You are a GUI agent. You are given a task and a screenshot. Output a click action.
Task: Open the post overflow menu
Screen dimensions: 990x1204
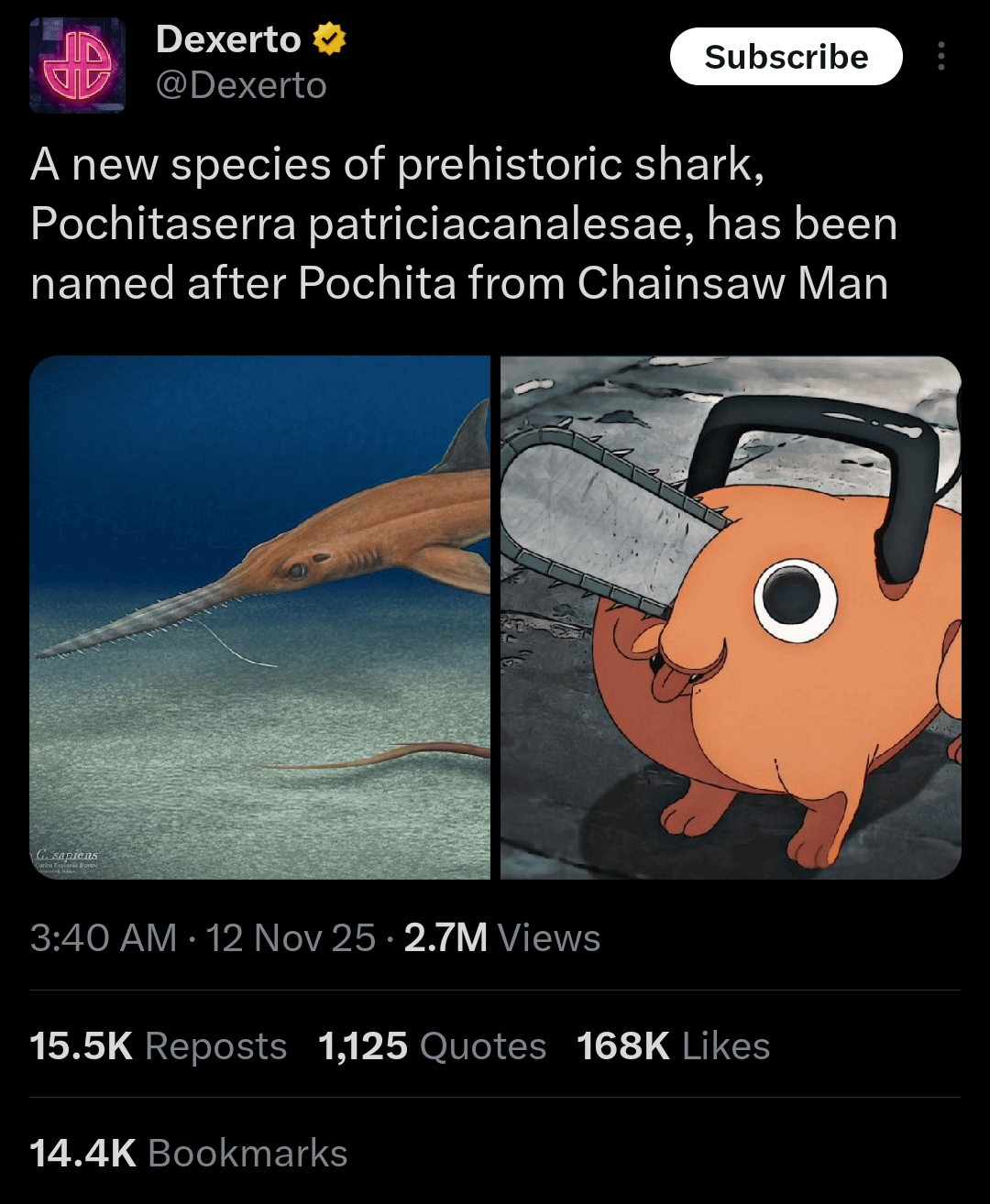click(940, 57)
